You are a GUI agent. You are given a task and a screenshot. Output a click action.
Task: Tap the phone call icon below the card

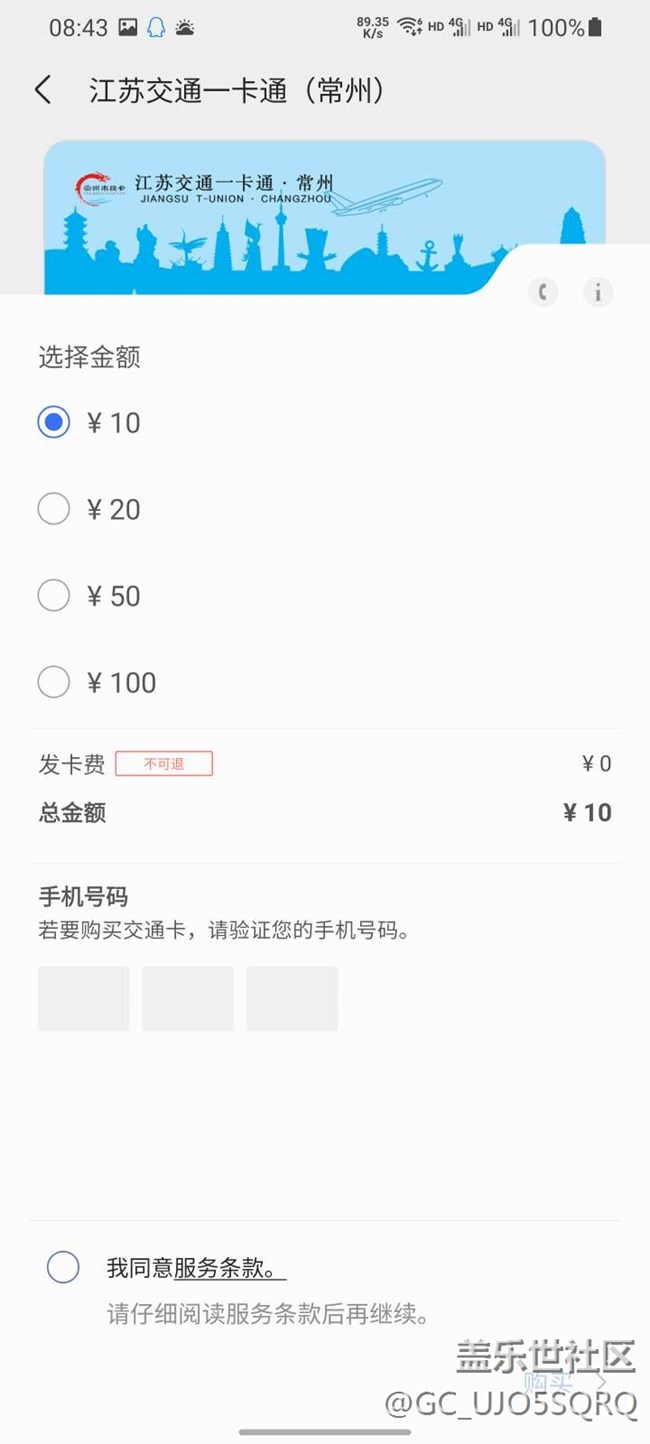tap(543, 292)
